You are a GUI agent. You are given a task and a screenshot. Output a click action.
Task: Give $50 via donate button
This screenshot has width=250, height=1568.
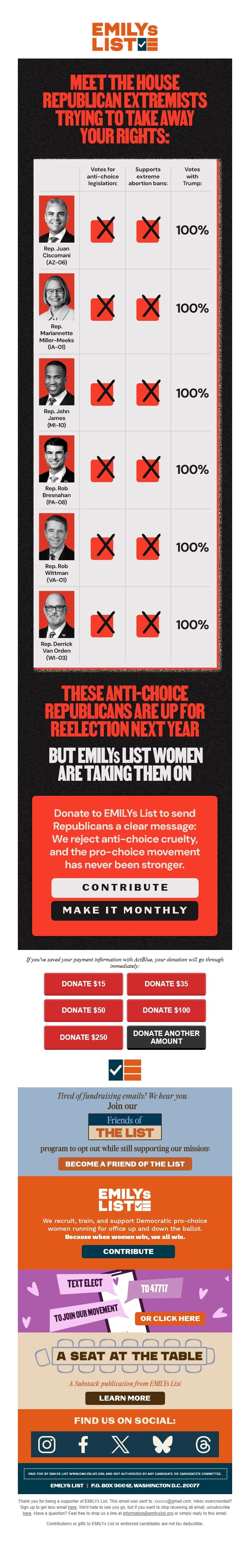coord(83,1010)
